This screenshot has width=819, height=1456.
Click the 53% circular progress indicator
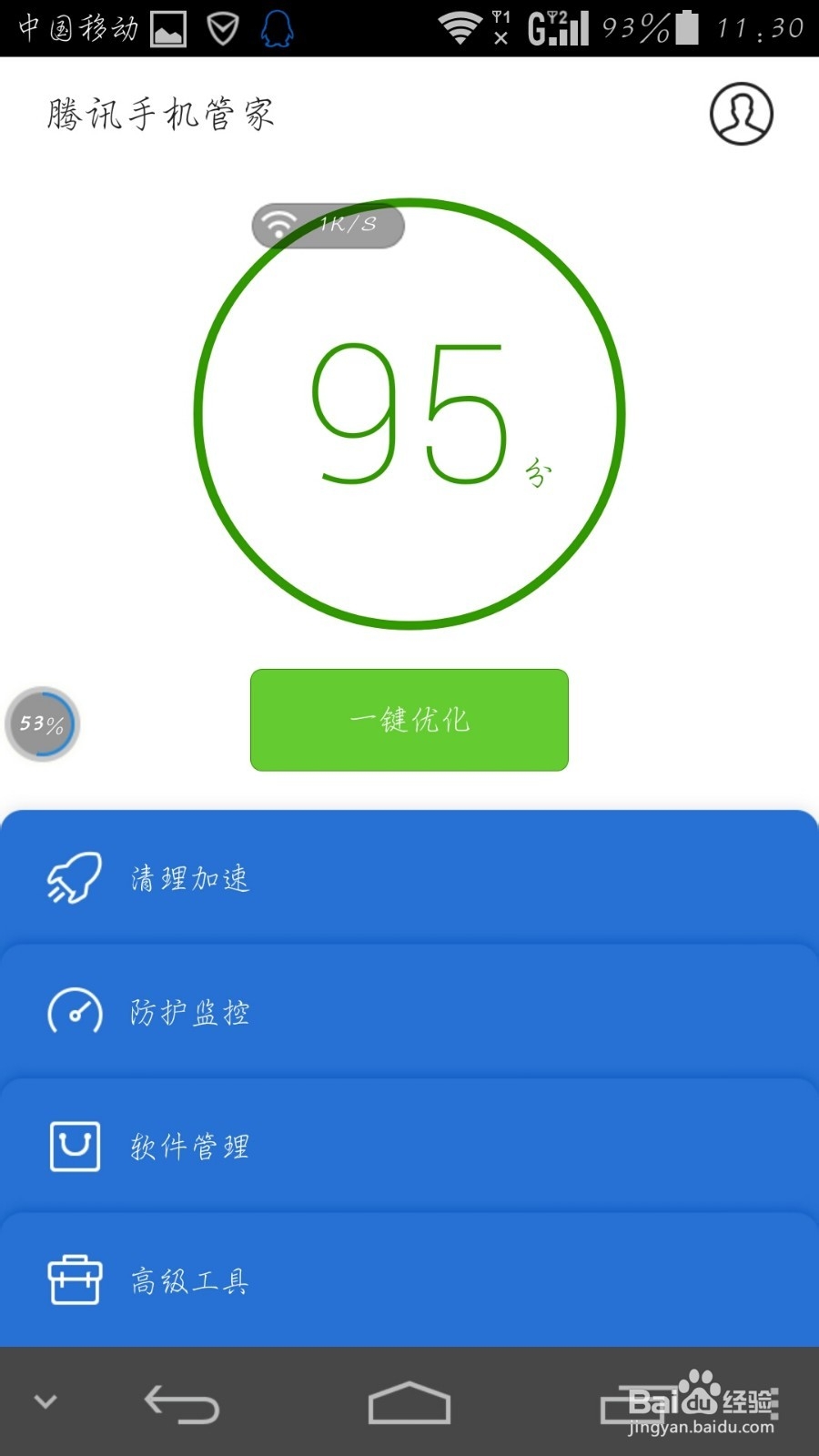tap(42, 723)
